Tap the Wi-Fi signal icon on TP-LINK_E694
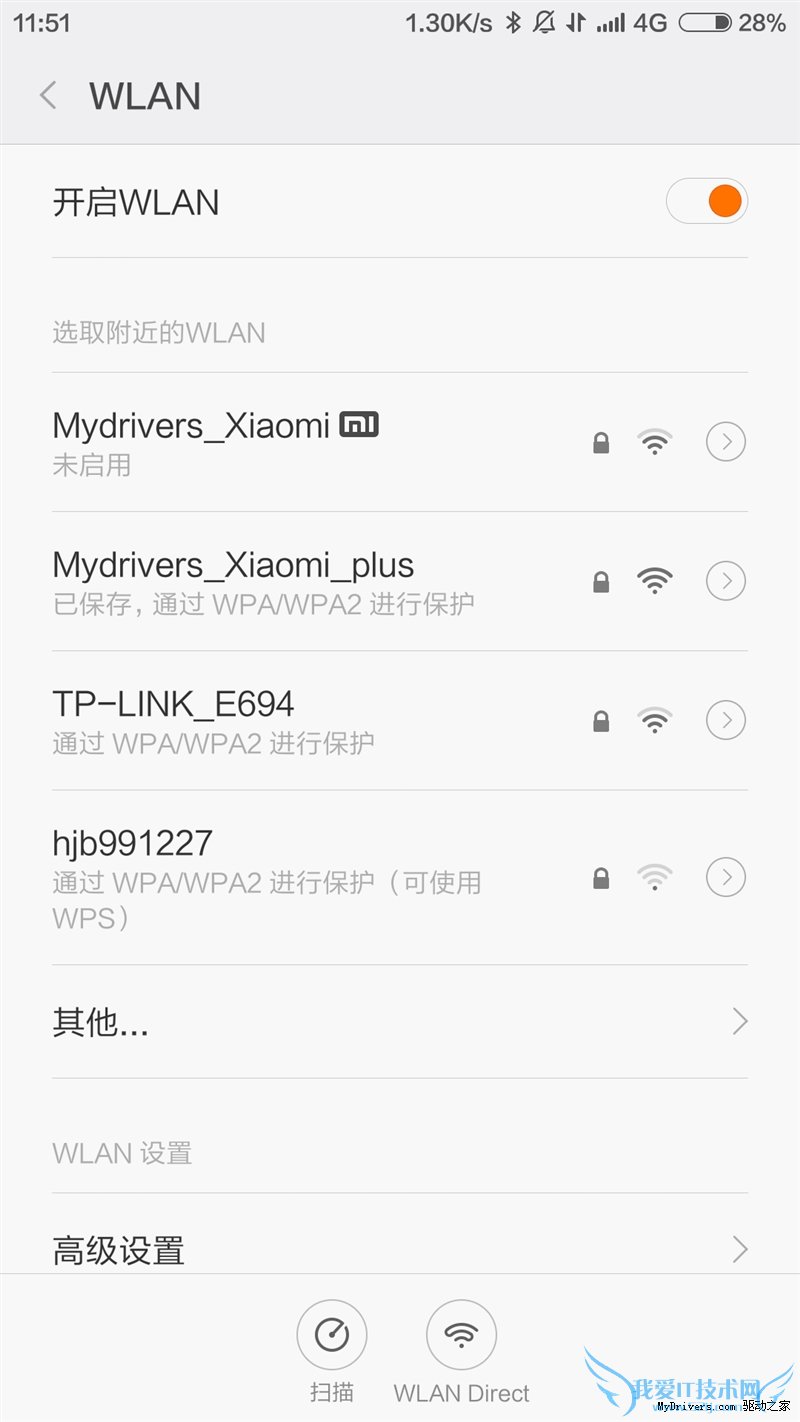Image resolution: width=800 pixels, height=1422 pixels. [x=655, y=720]
